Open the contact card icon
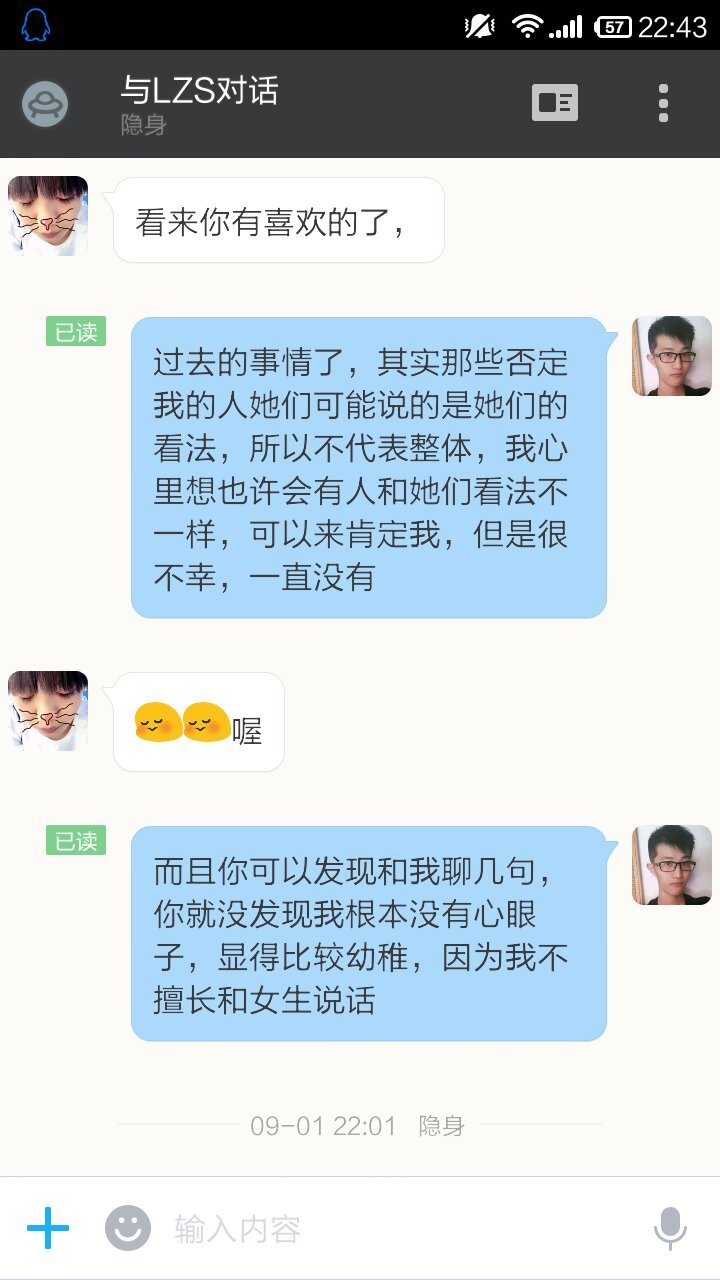 click(555, 103)
